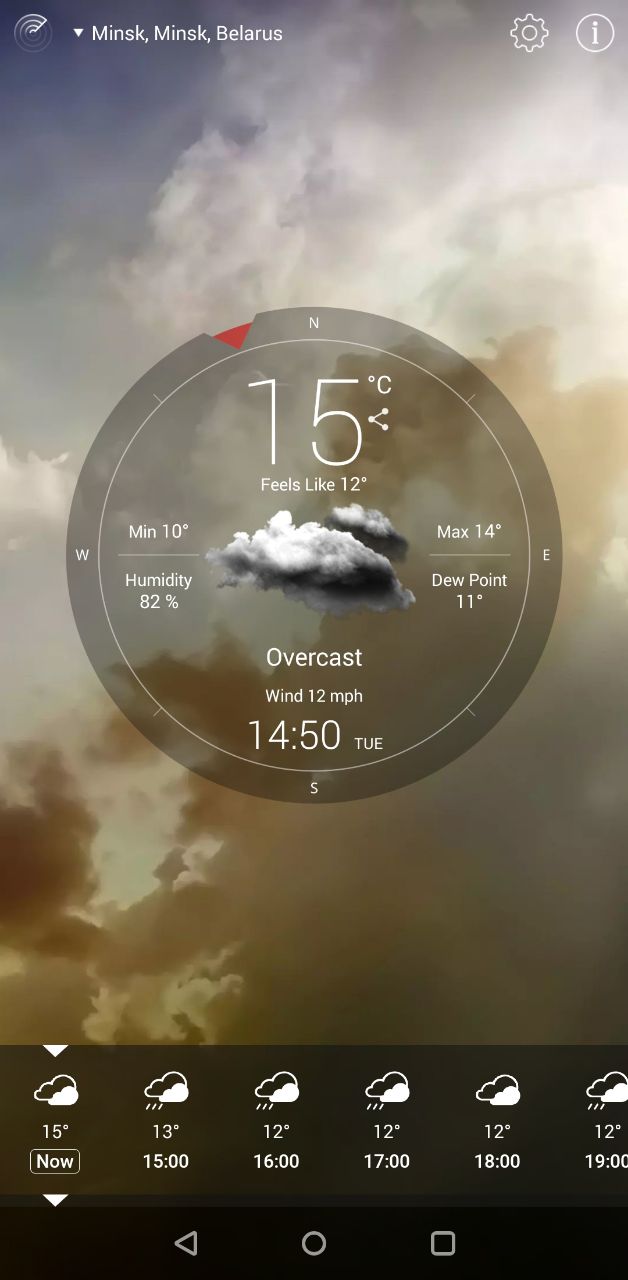Open the info icon

[595, 33]
